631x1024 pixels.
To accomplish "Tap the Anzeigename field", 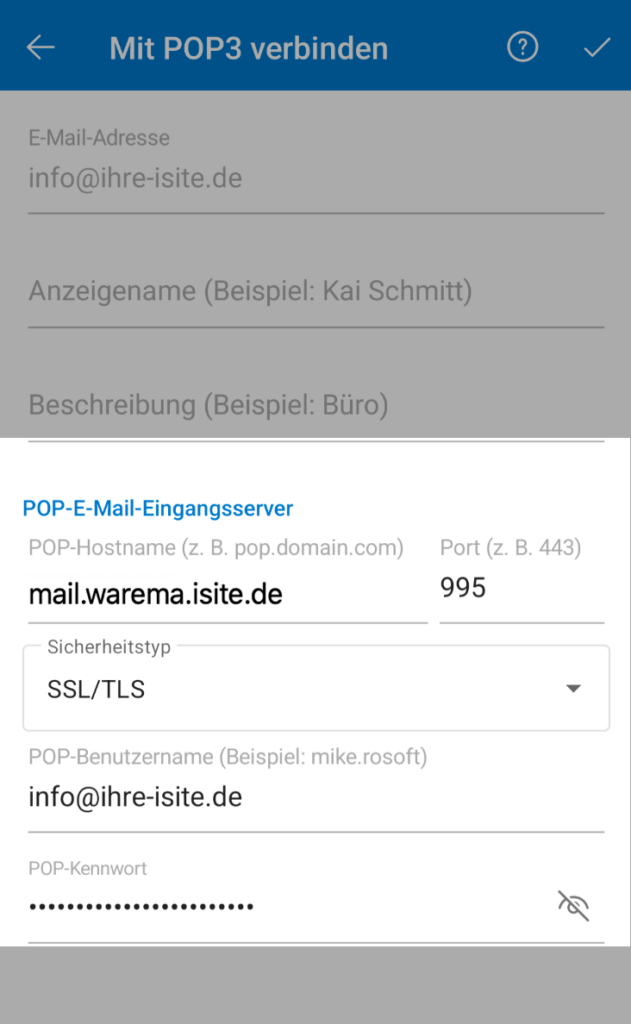I will point(315,292).
